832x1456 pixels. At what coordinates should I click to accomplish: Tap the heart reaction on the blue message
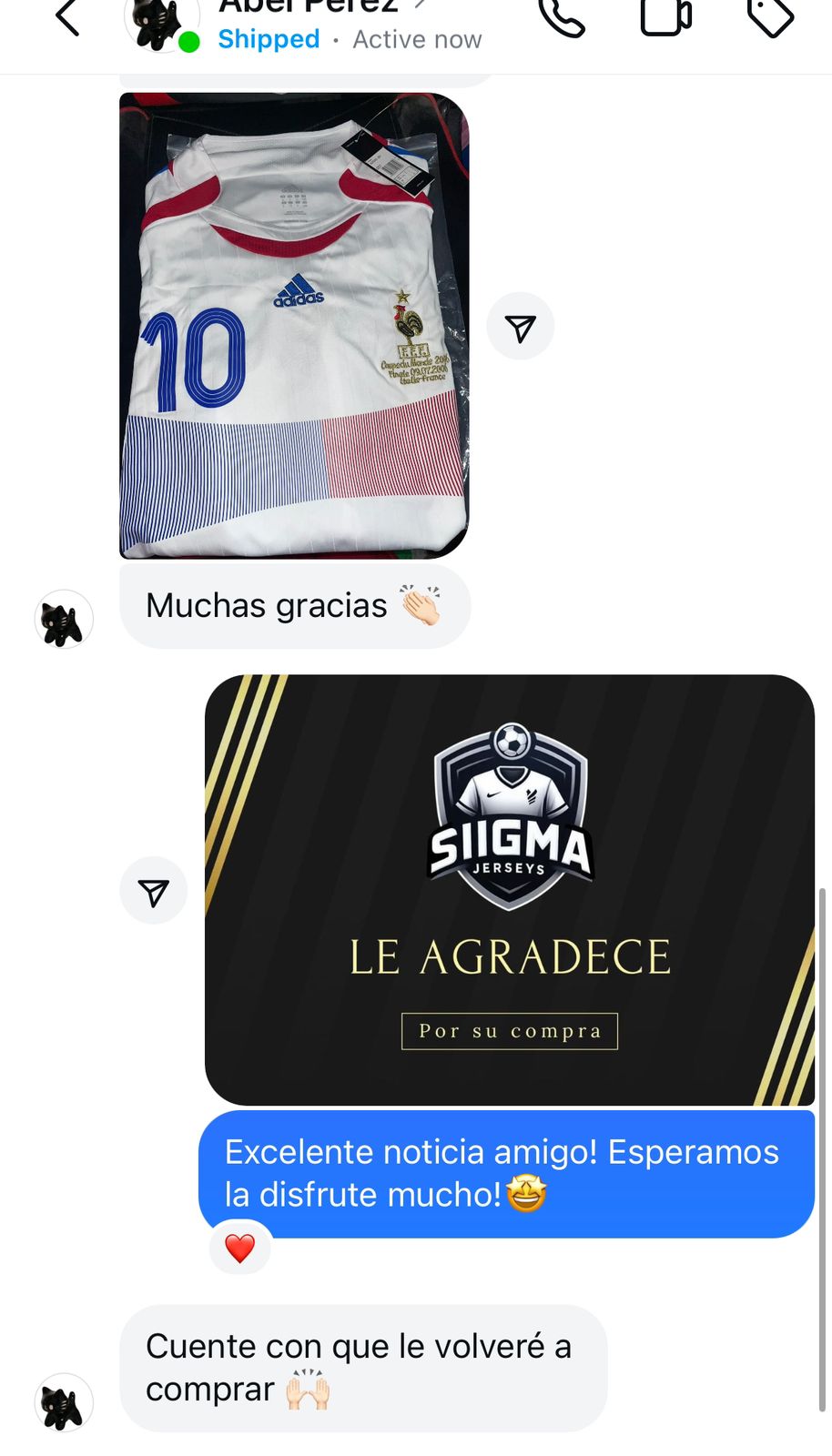coord(239,1249)
